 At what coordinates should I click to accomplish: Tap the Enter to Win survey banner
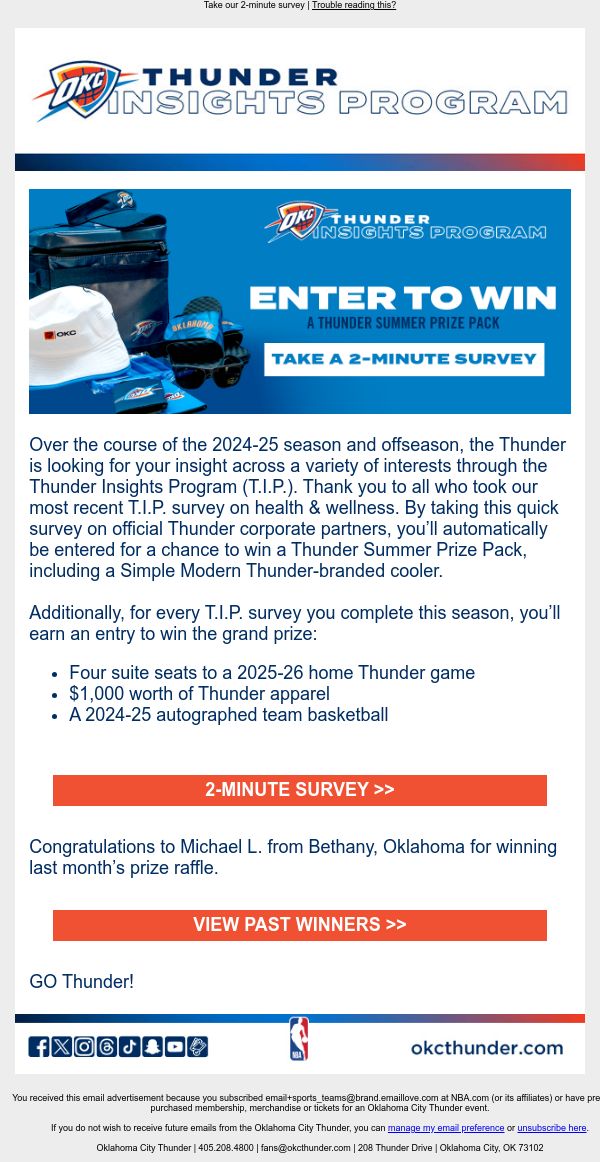pos(300,301)
